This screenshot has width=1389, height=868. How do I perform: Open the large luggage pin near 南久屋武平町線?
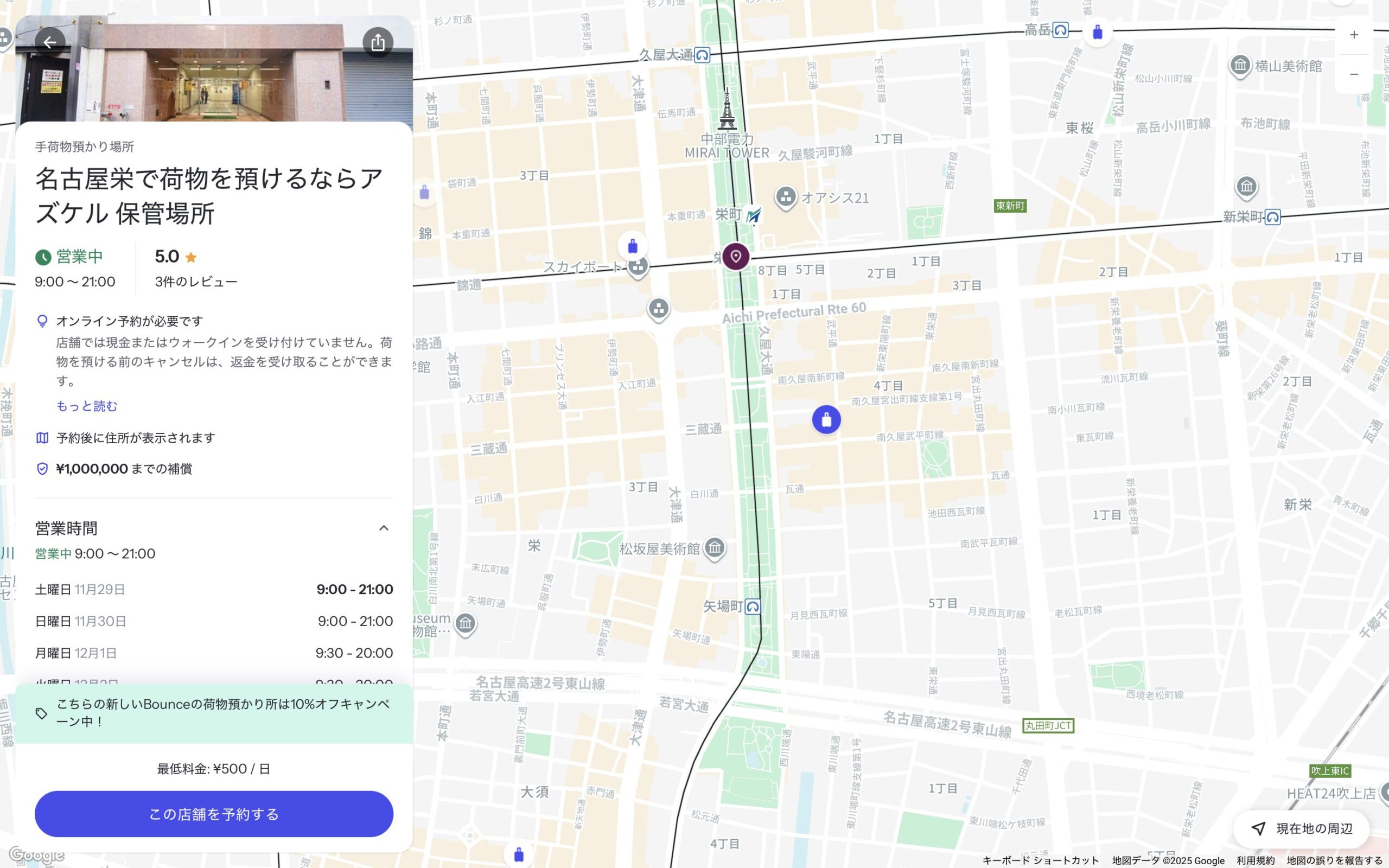[x=826, y=420]
